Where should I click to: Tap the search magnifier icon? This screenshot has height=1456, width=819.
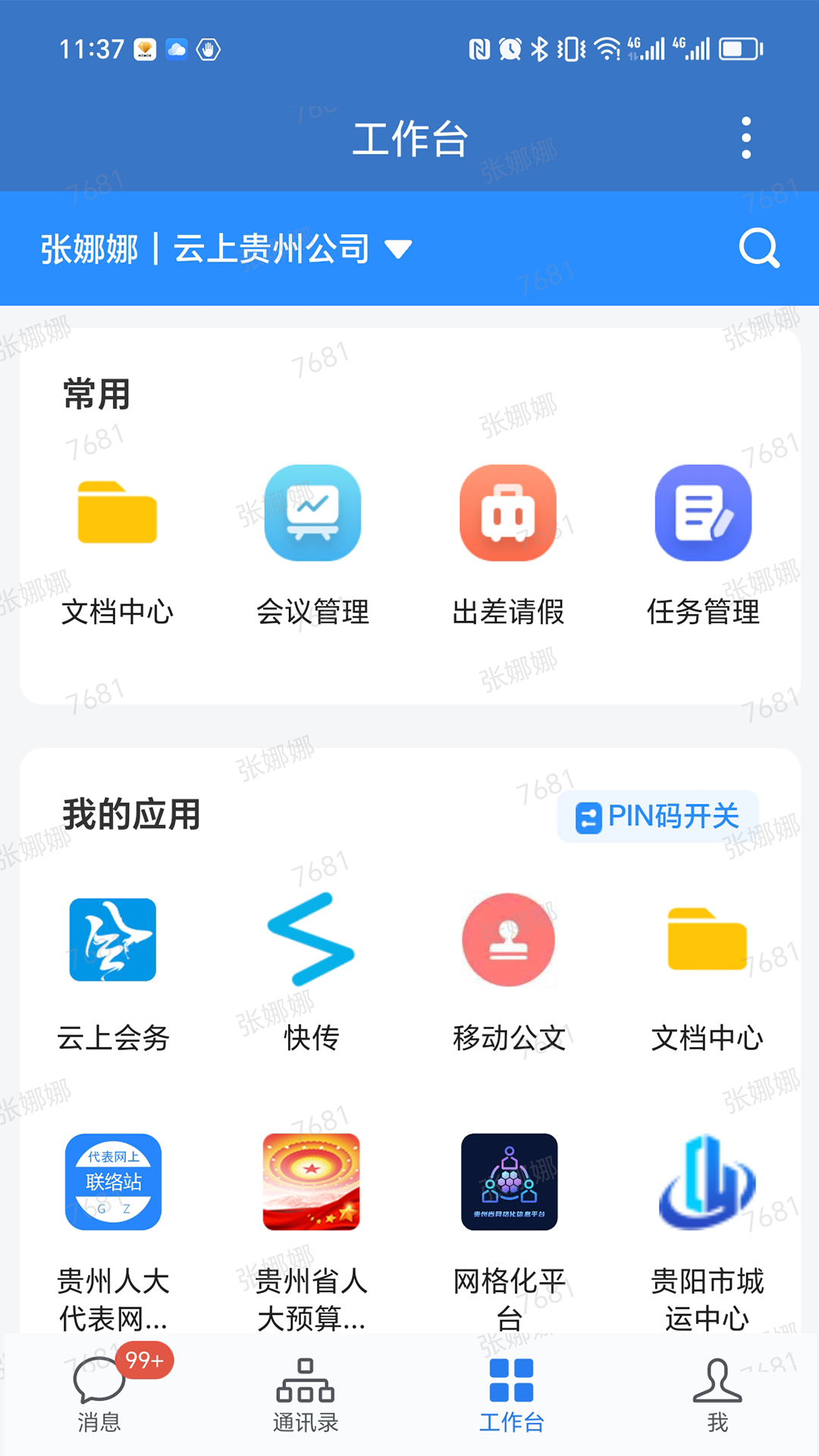click(x=761, y=248)
